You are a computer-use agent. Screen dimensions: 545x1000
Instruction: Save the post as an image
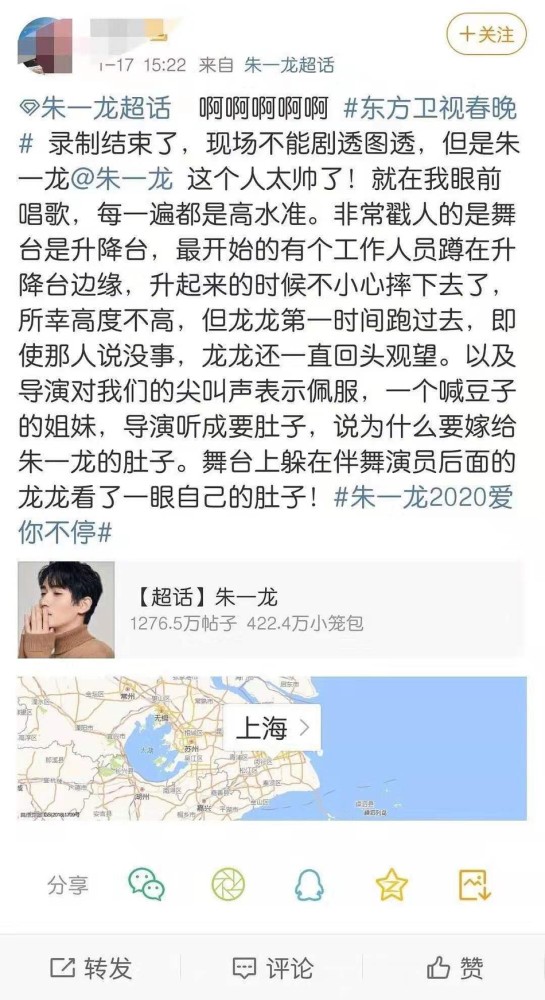click(x=474, y=885)
